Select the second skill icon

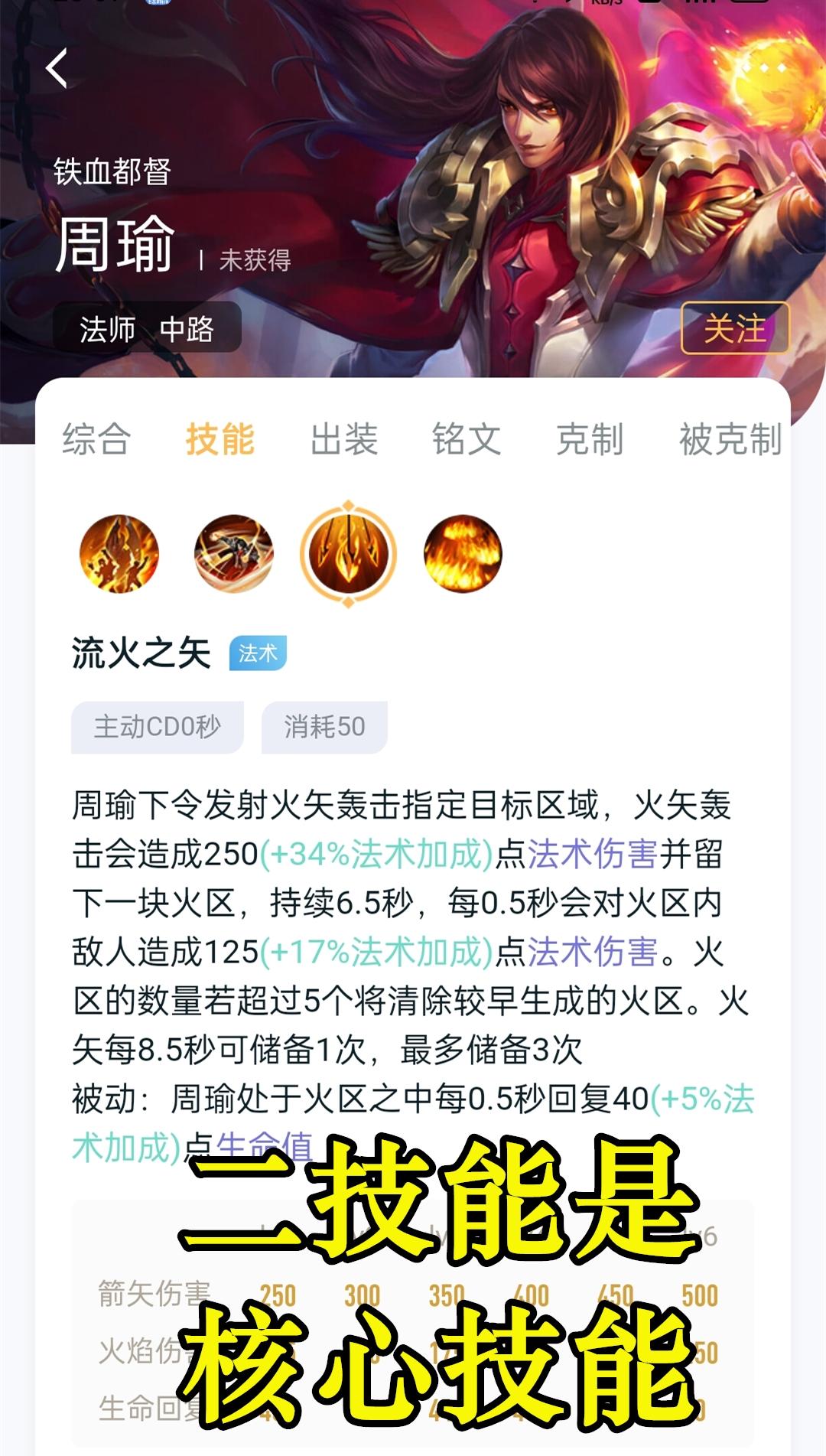[x=233, y=553]
